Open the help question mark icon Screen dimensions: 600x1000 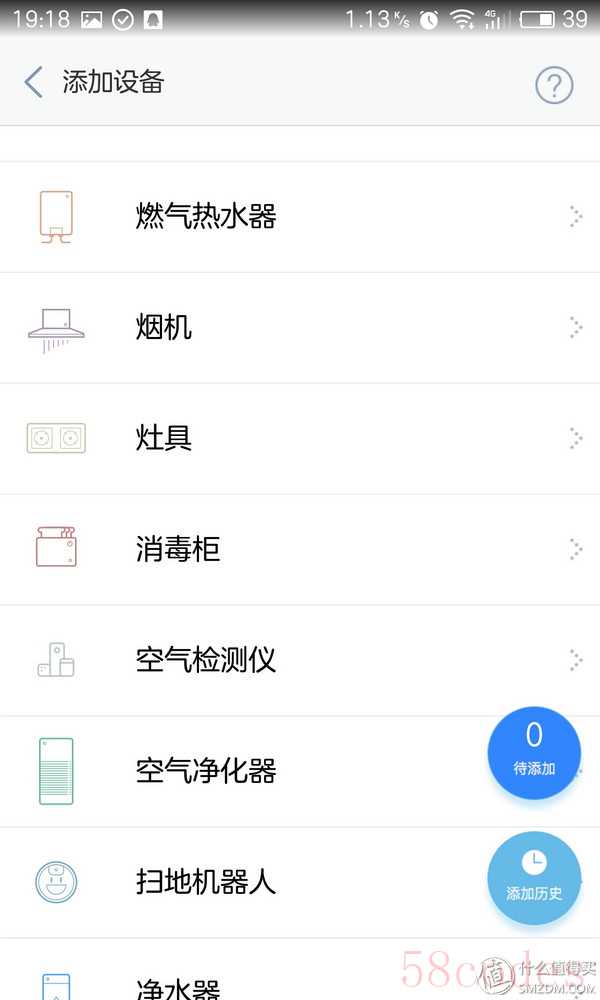[554, 85]
